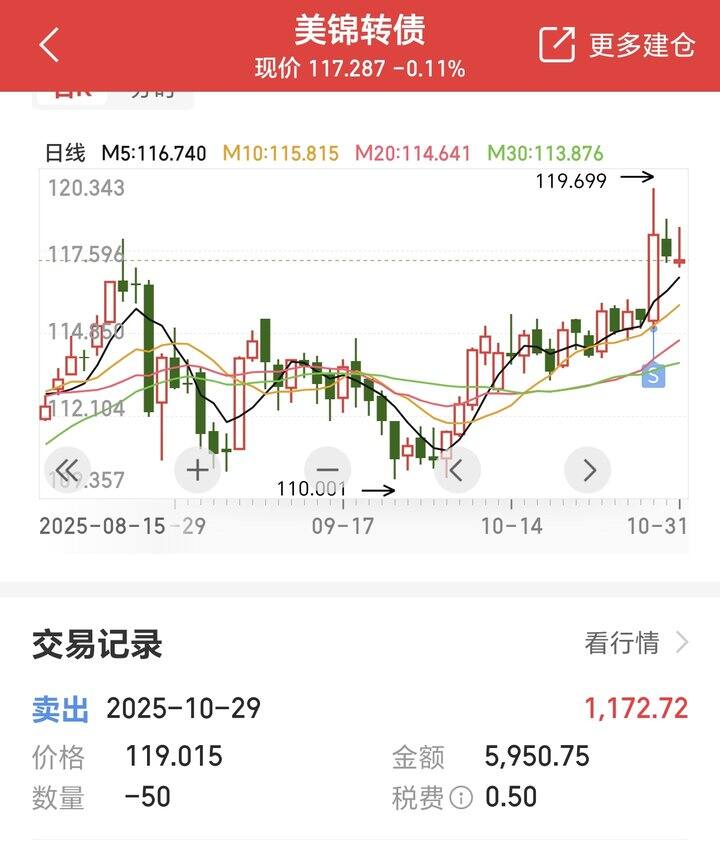Tap the 110.001 low price annotation arrow
The image size is (720, 848).
pos(381,489)
